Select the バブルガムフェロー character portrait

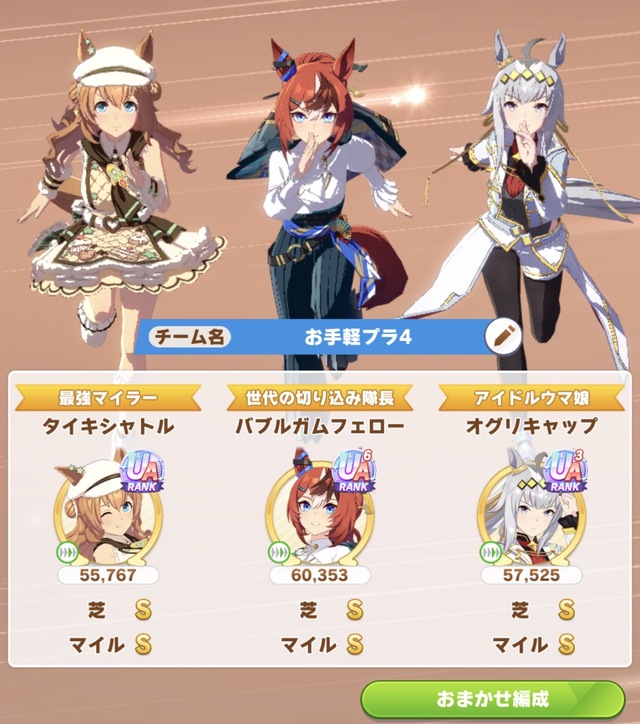[319, 513]
